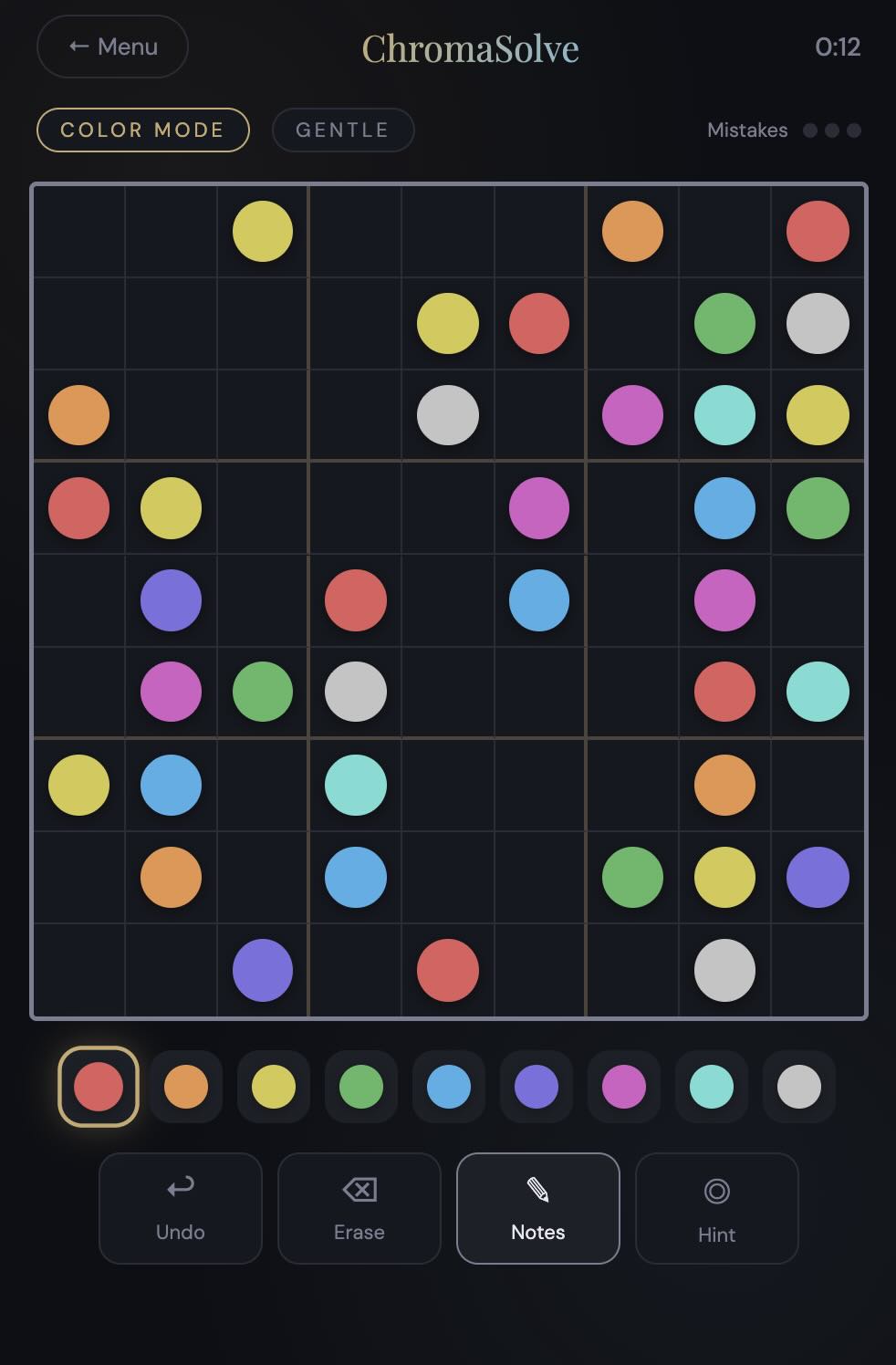
Task: Select the magenta color in the palette
Action: [x=624, y=1087]
